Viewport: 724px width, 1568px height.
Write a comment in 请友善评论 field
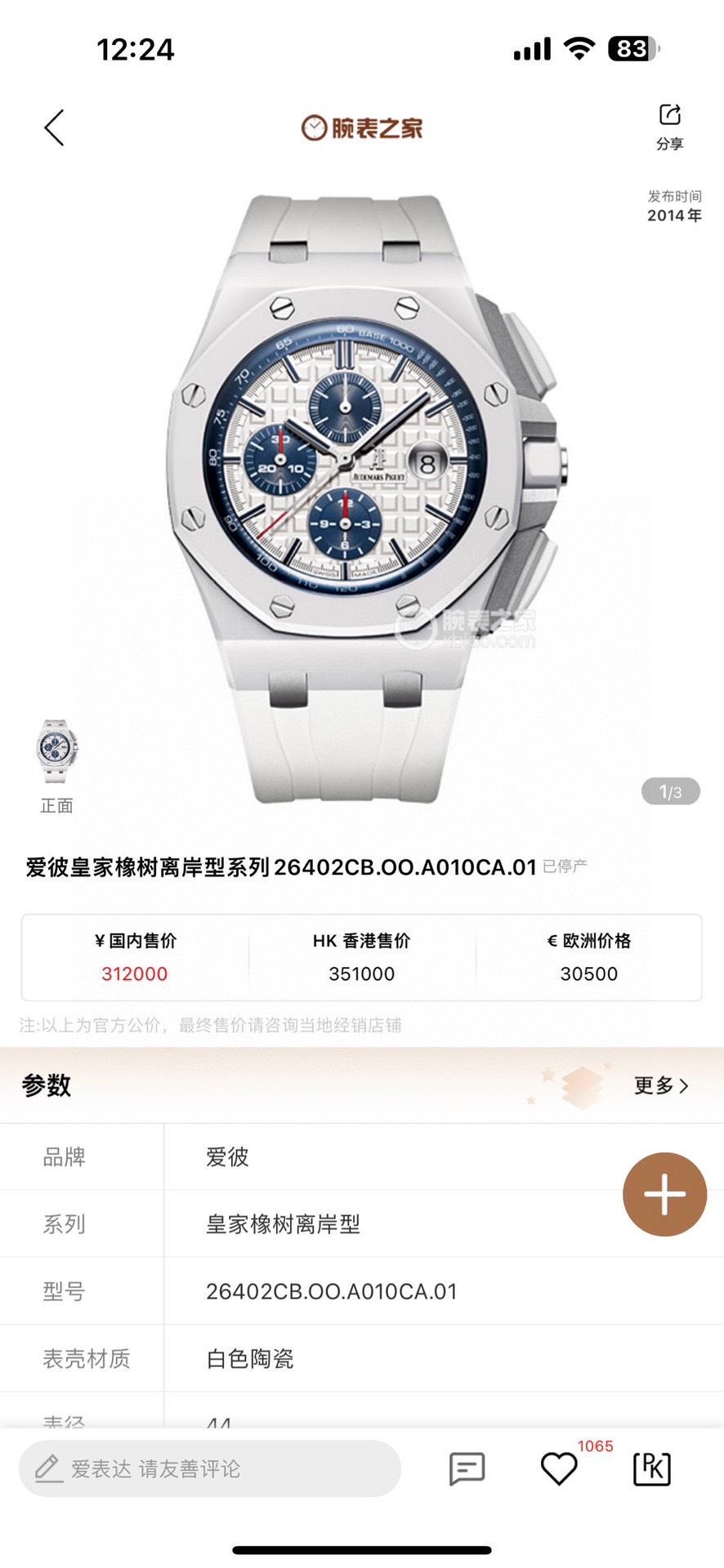[x=209, y=1468]
